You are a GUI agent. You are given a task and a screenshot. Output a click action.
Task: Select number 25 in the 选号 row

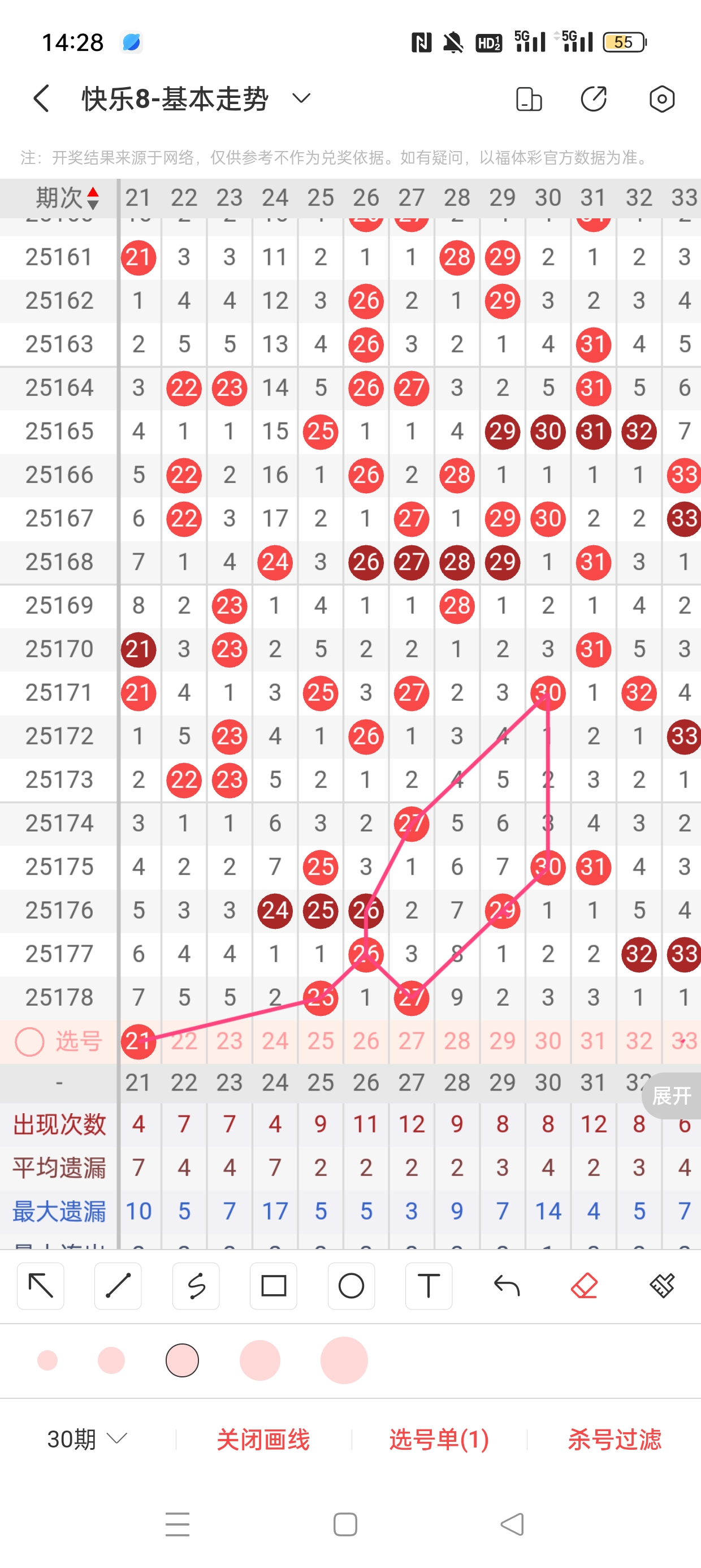320,1041
